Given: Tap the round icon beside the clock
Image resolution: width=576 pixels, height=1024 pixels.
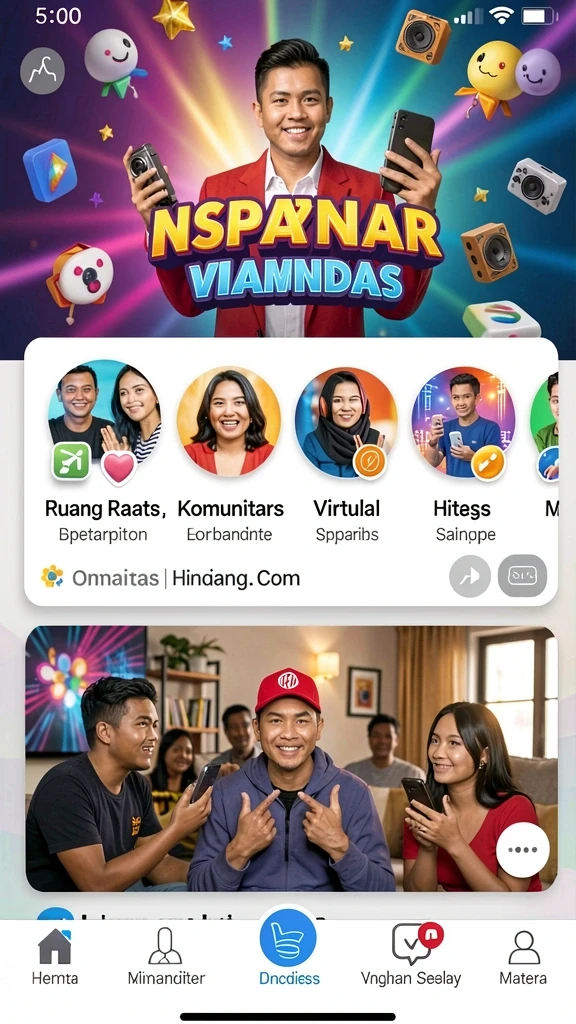Looking at the screenshot, I should coord(42,71).
